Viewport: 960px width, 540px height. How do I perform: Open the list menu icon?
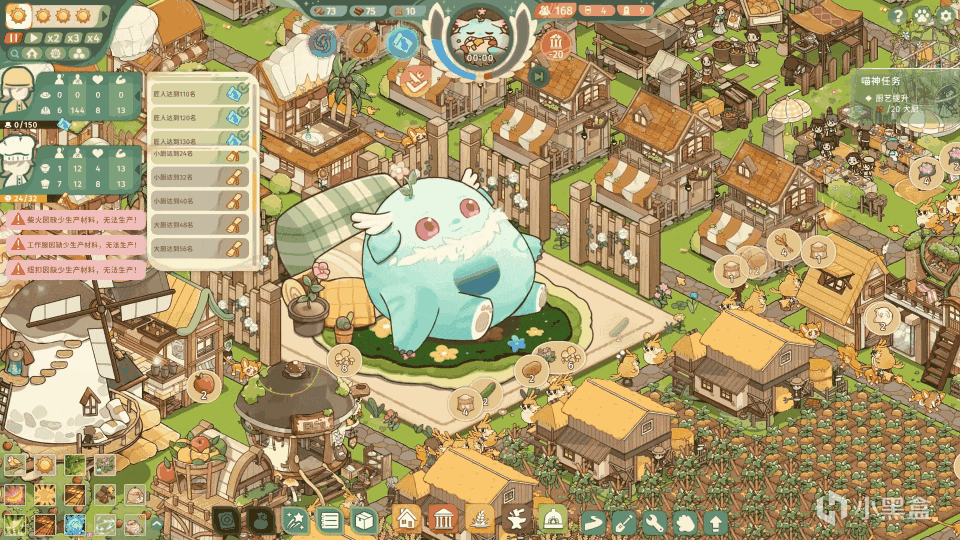tap(329, 520)
